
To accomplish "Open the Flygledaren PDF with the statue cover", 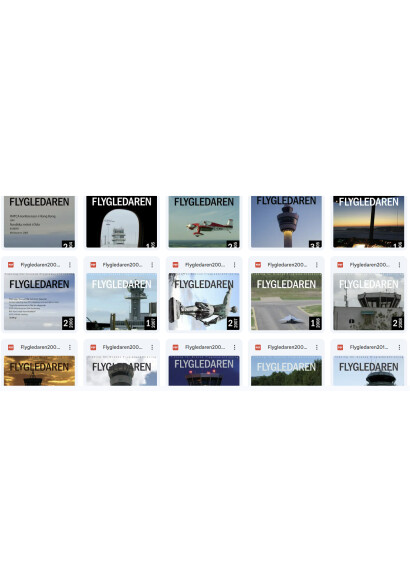I will [x=204, y=301].
